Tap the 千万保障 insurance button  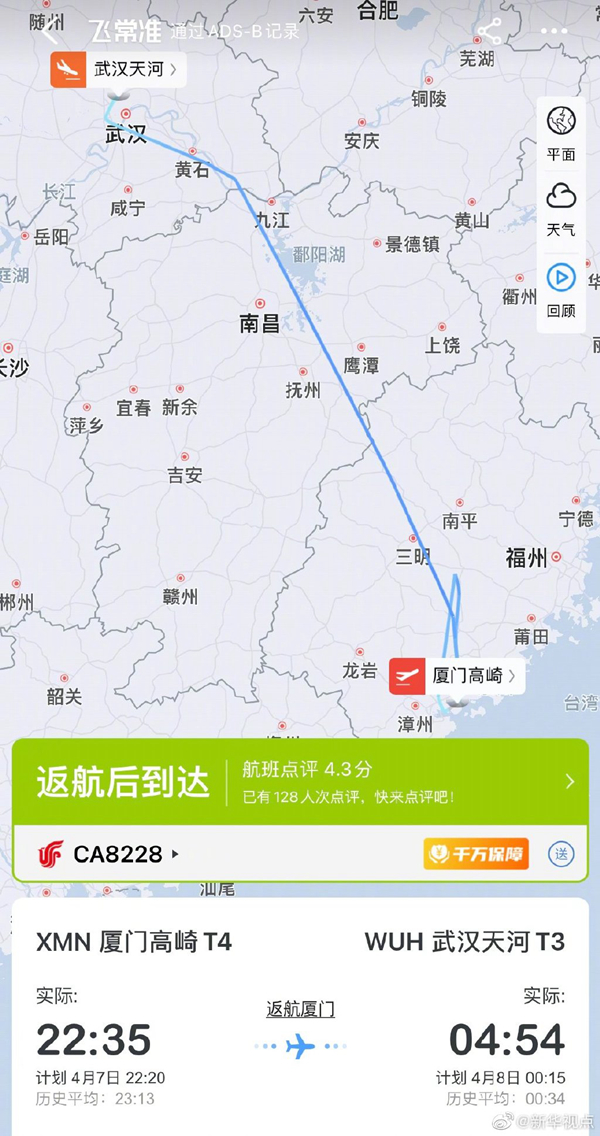(476, 854)
